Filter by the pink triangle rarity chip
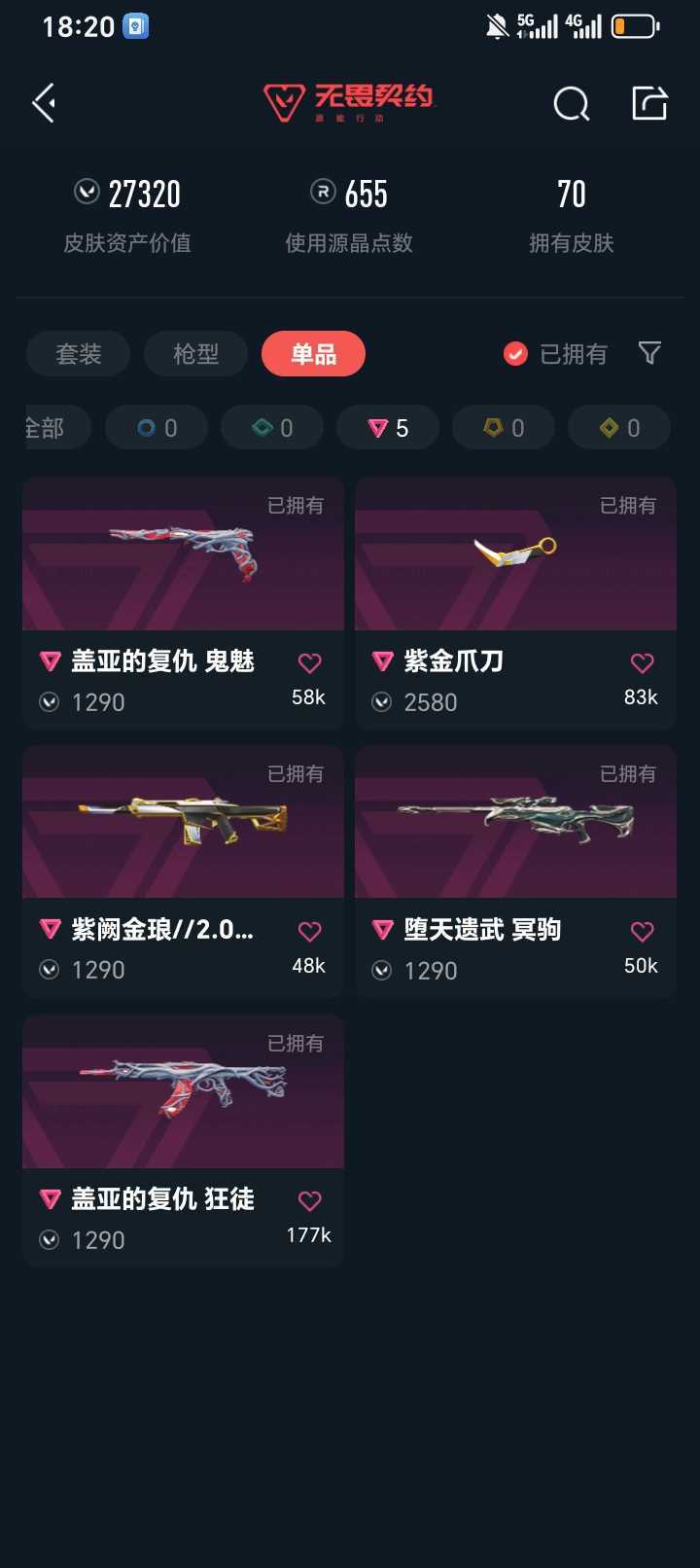Viewport: 700px width, 1568px height. [388, 428]
